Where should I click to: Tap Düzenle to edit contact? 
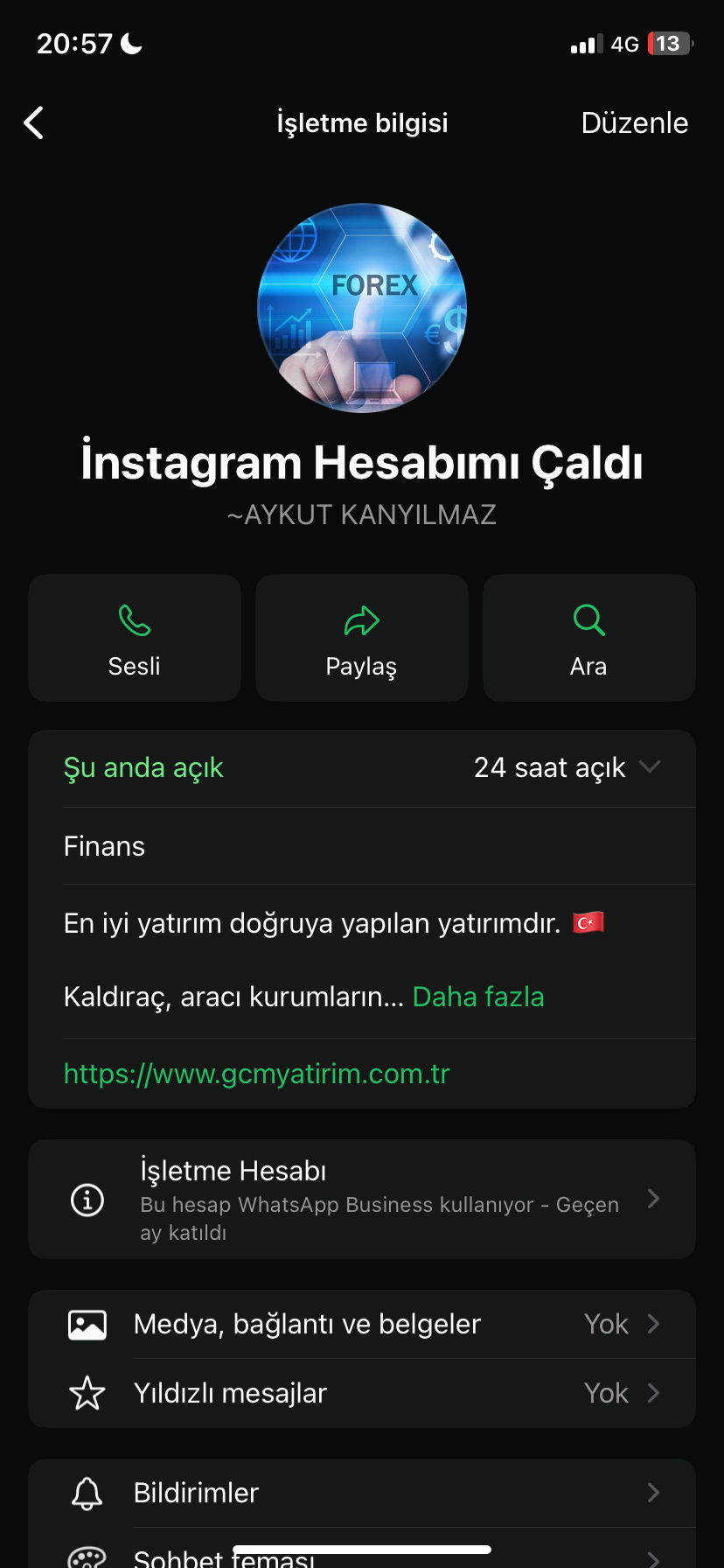coord(634,123)
